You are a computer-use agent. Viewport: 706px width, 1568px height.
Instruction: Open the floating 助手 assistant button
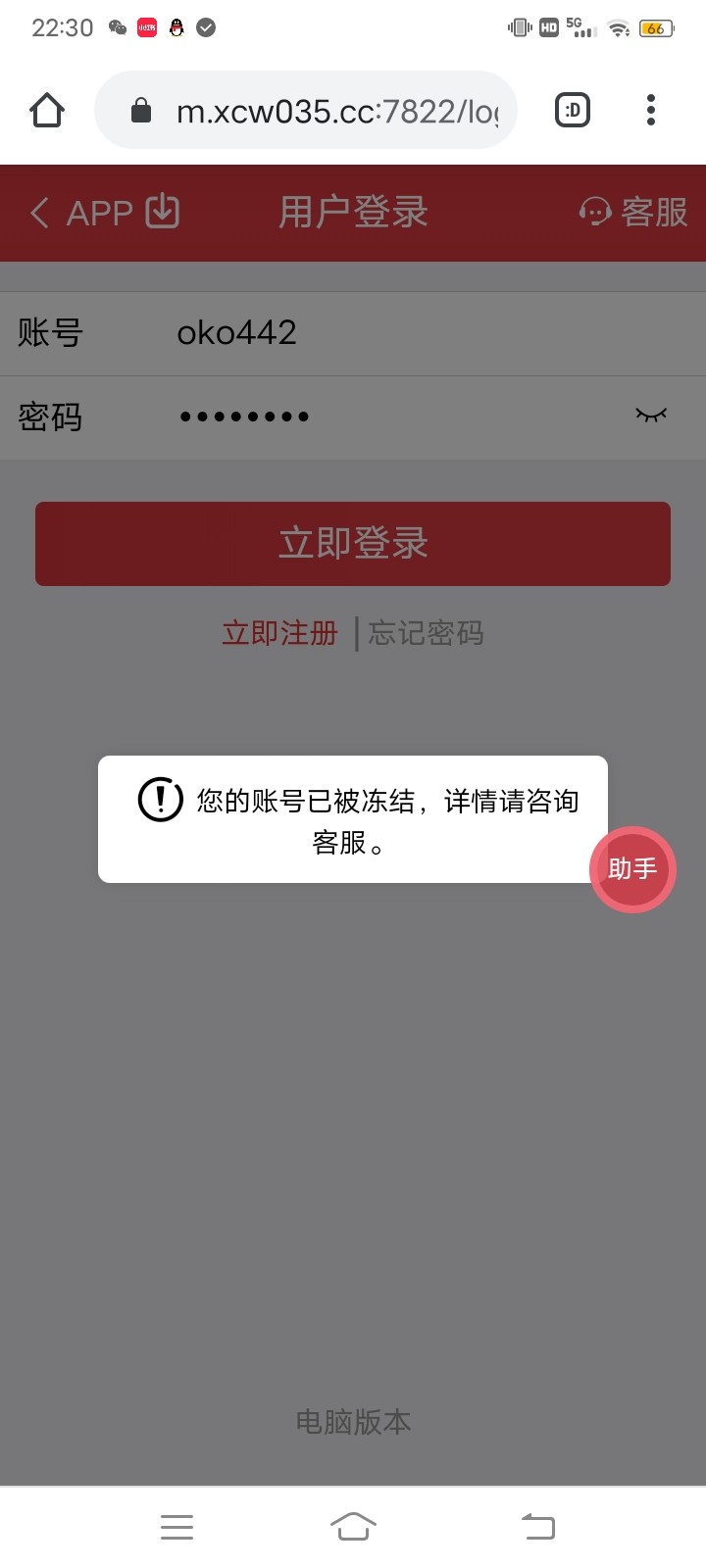point(632,869)
